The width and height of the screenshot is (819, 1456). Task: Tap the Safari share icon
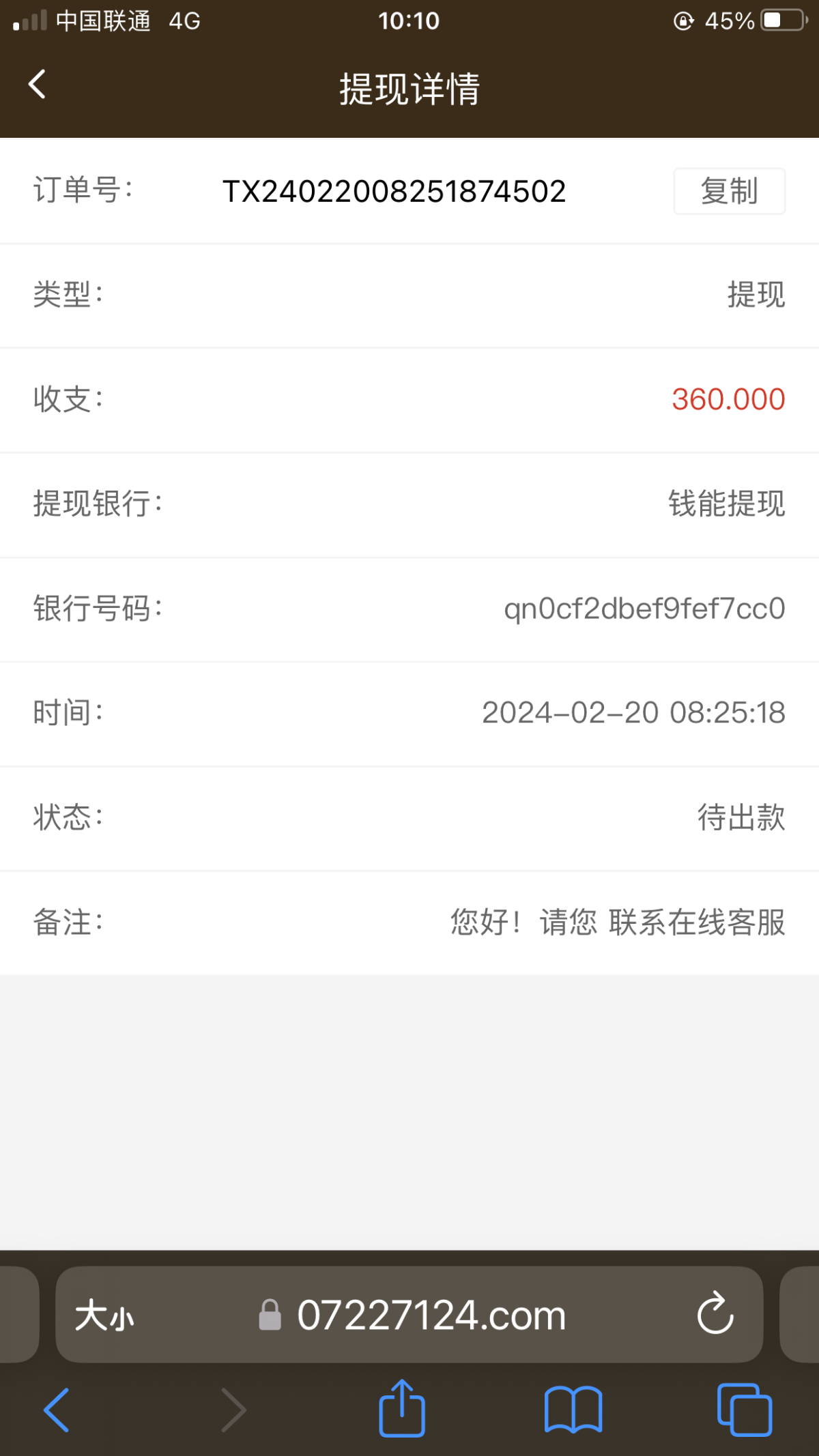(x=402, y=1409)
